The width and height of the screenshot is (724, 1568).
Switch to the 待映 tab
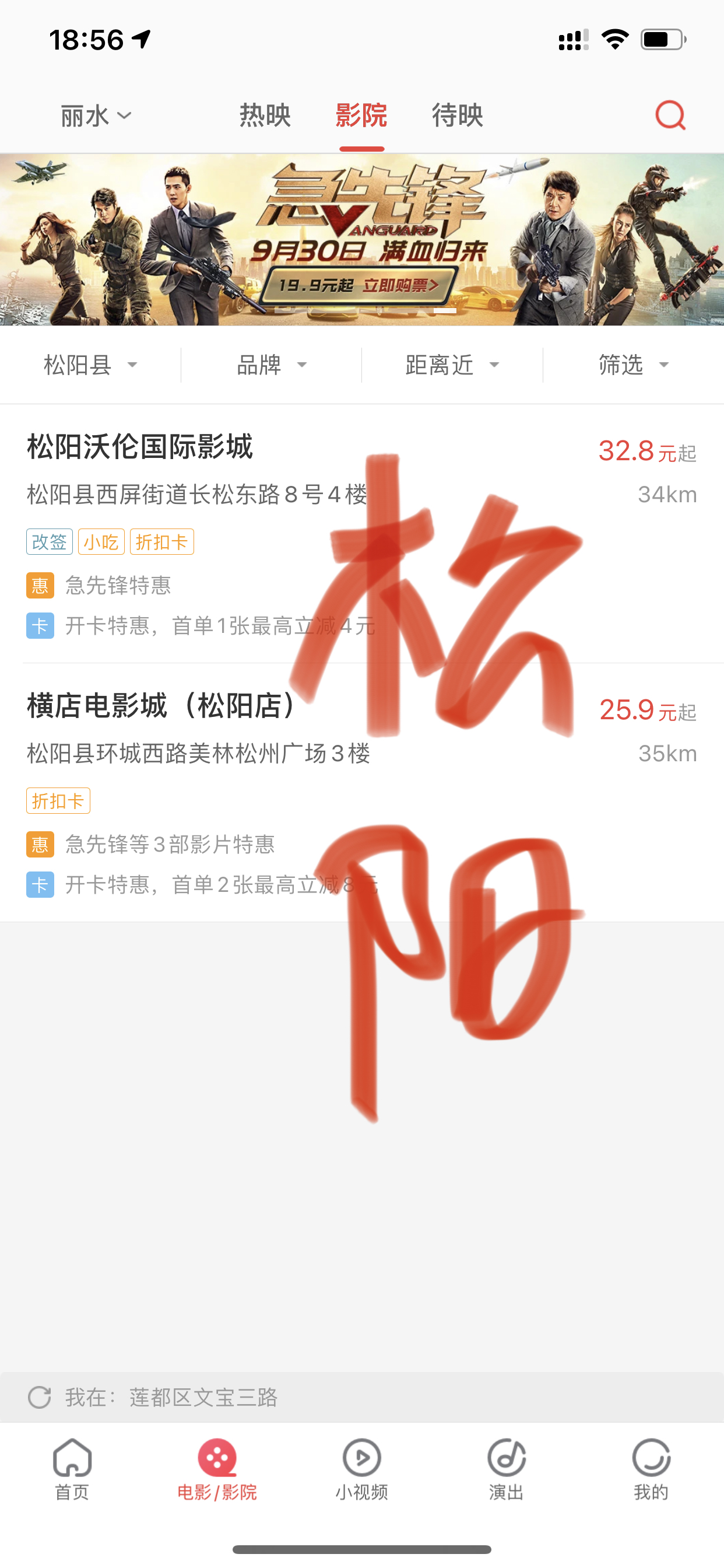click(458, 116)
